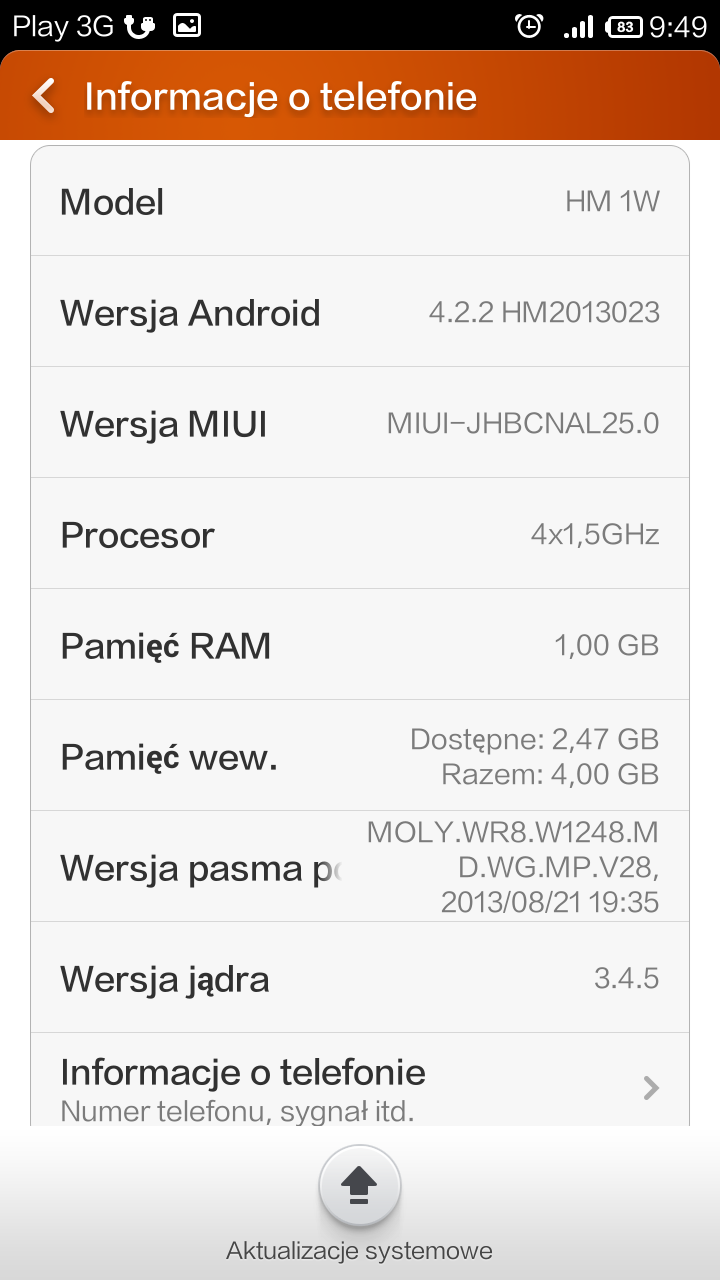Open Aktualizacje systemowe update button

tap(360, 1187)
